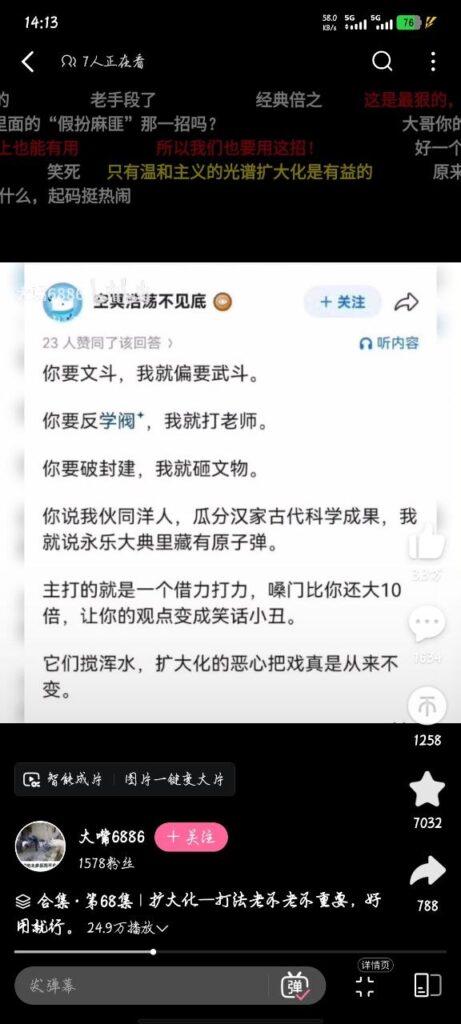Toggle the 弹 danmaku switch
461x1024 pixels.
click(294, 985)
